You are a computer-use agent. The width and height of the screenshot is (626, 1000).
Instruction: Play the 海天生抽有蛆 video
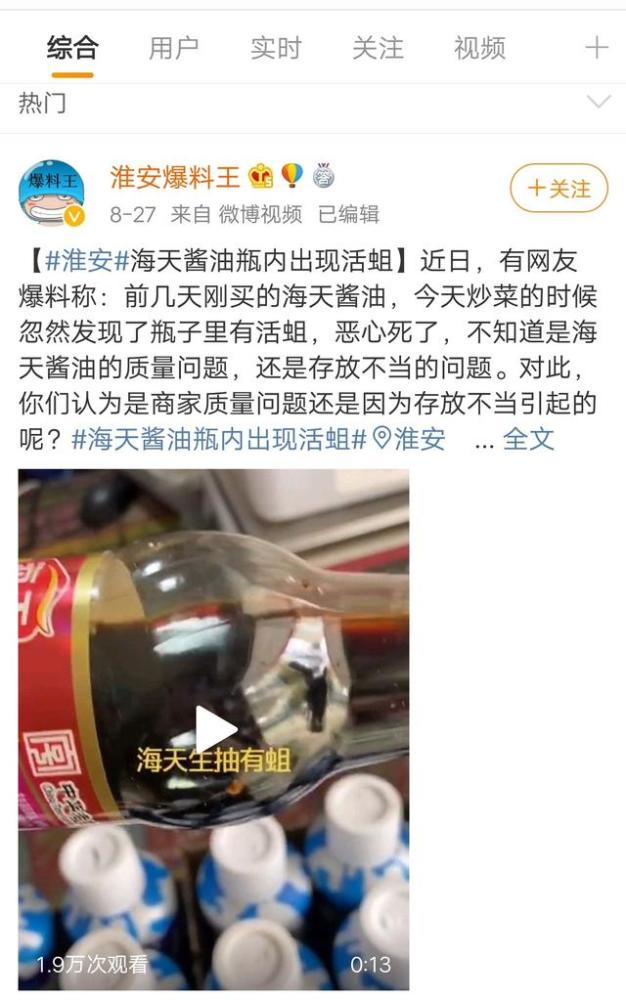tap(214, 728)
